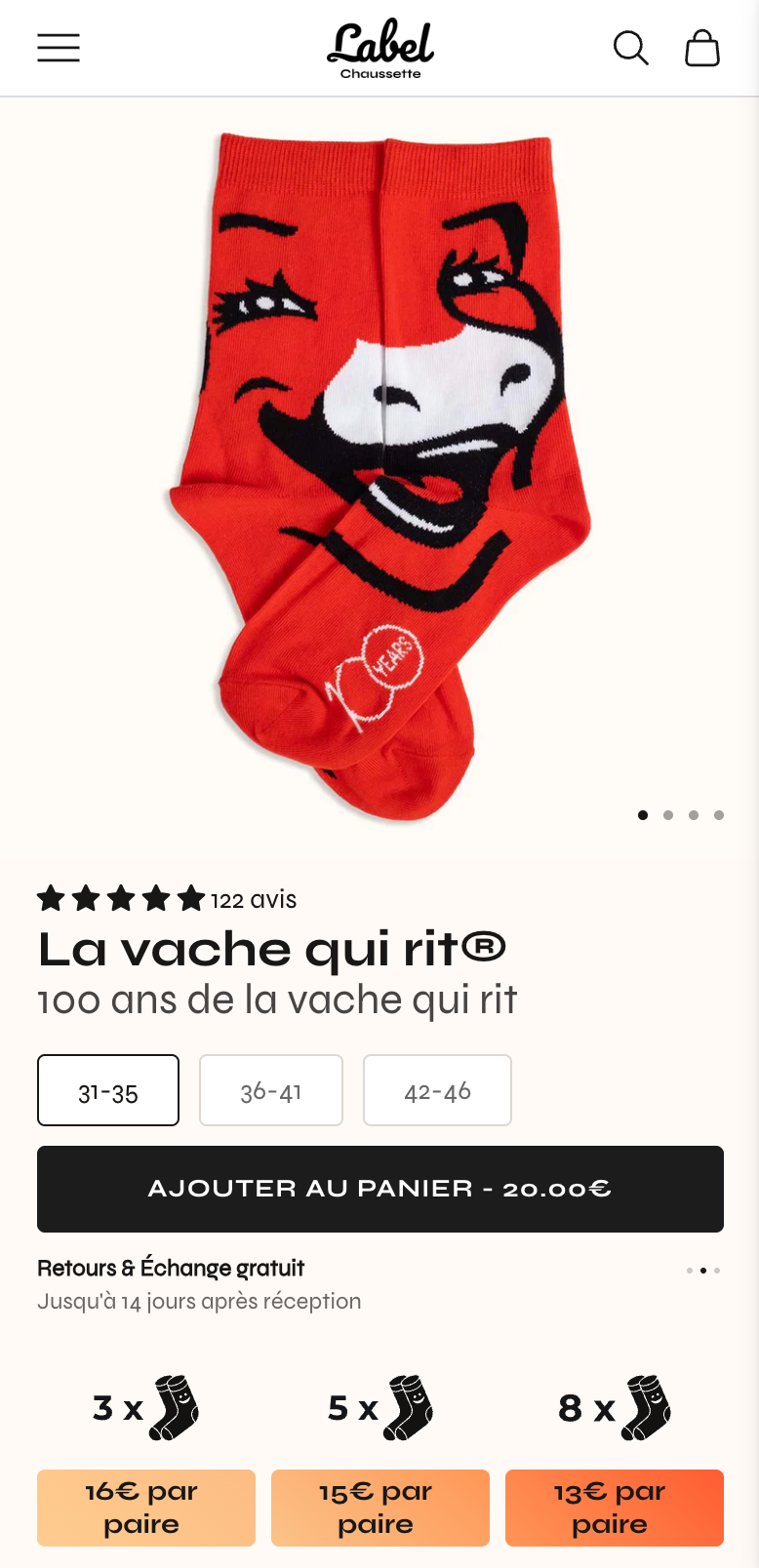Select the 8 pairs at 13€ offer

[615, 1508]
